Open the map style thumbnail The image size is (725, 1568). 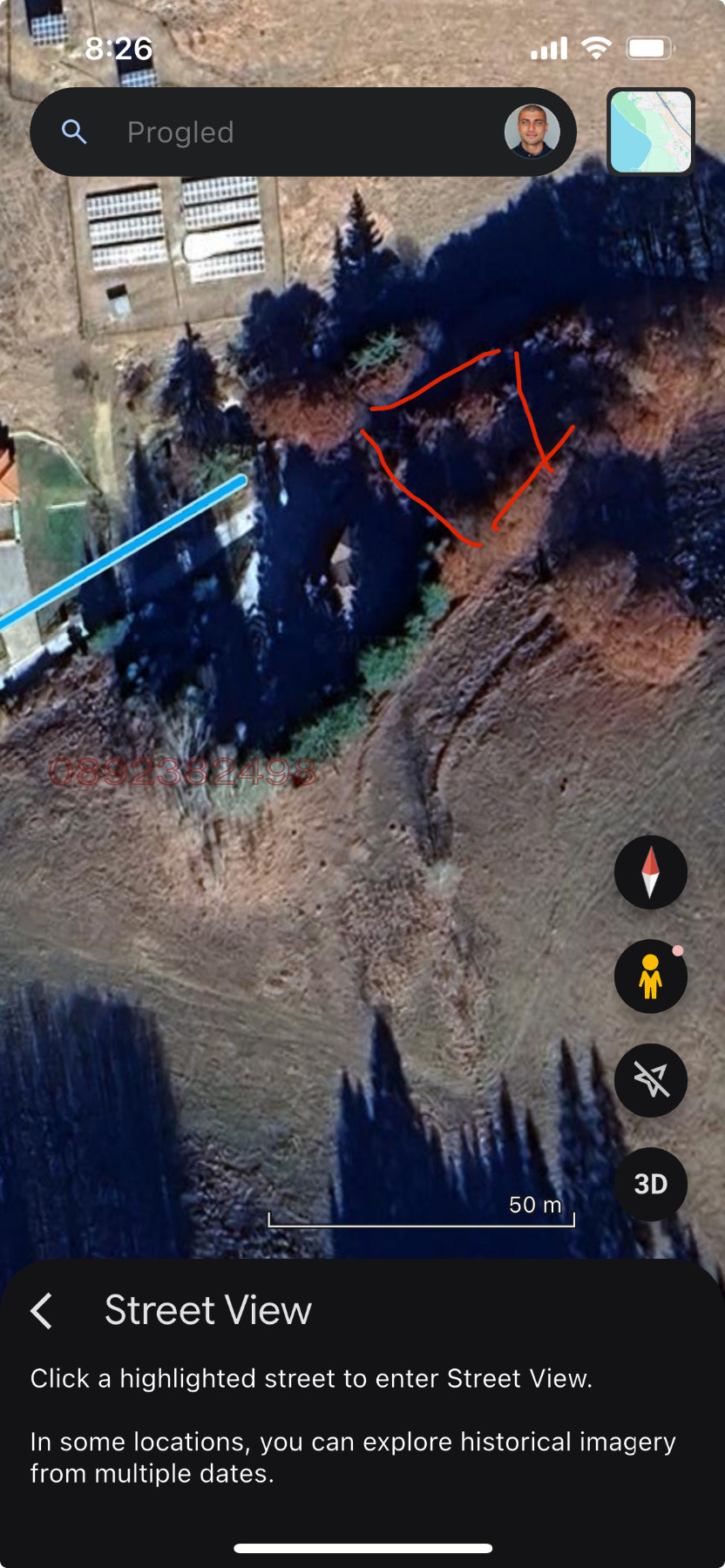pyautogui.click(x=651, y=132)
